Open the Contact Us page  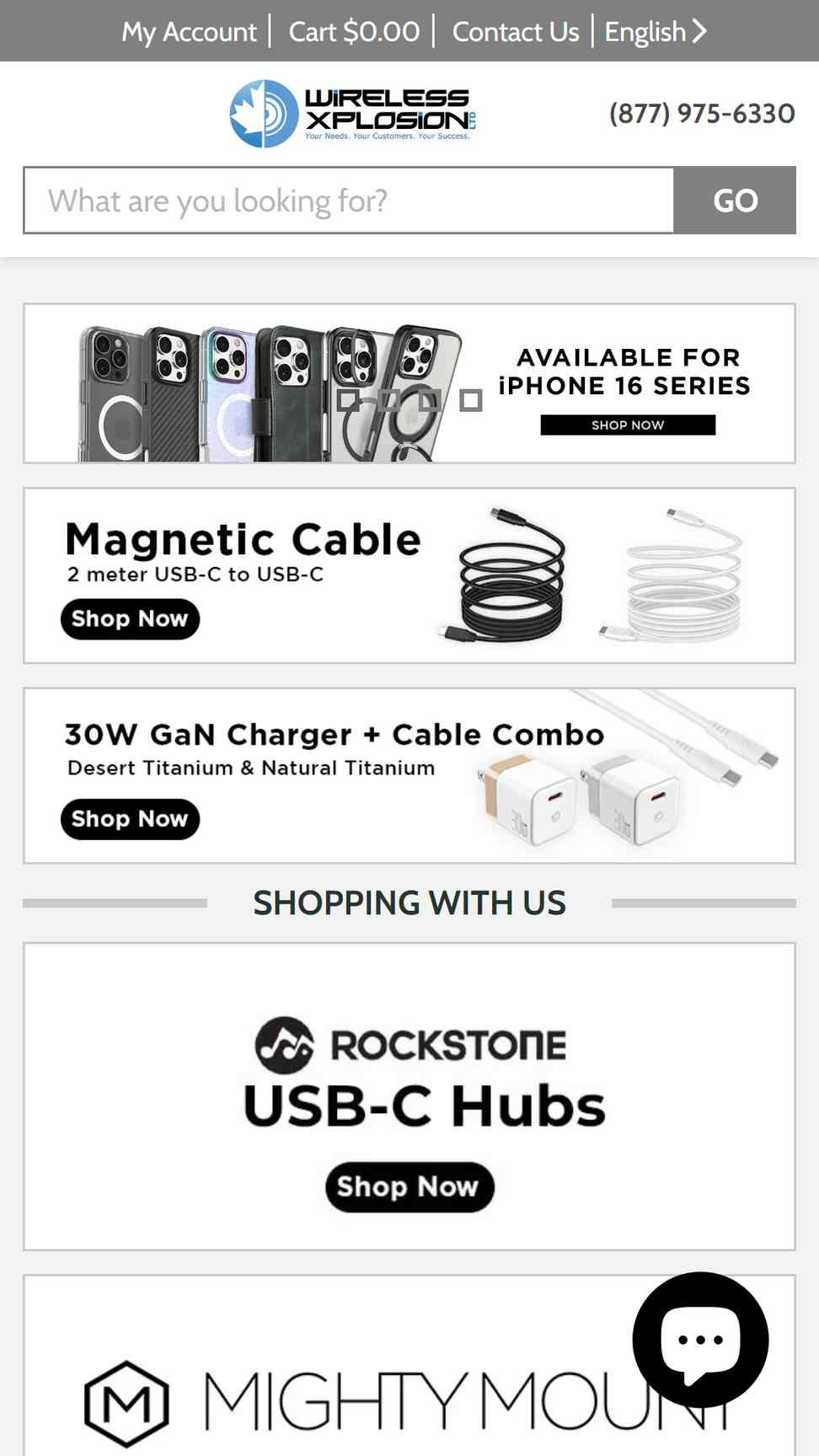pyautogui.click(x=515, y=31)
